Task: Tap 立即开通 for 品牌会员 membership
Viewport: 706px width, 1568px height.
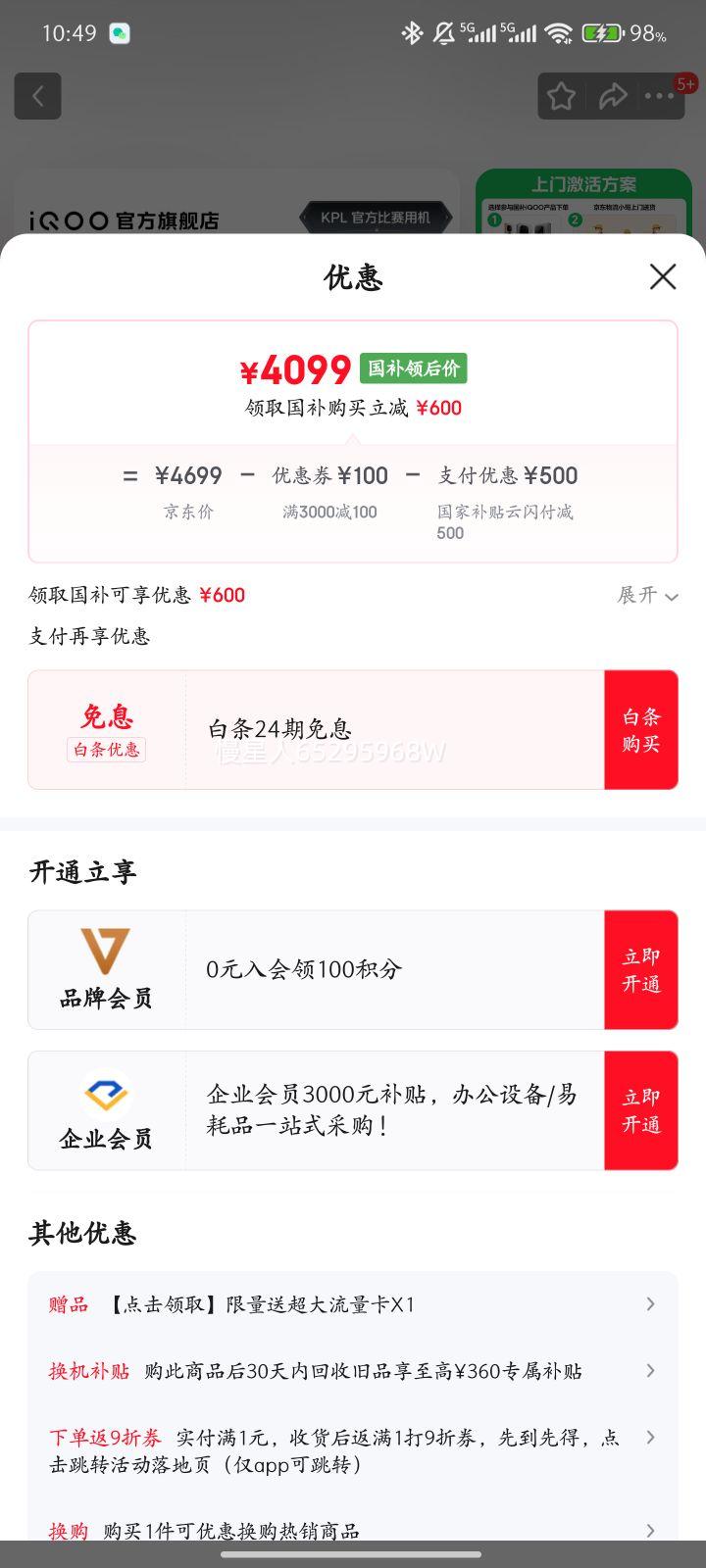Action: point(641,969)
